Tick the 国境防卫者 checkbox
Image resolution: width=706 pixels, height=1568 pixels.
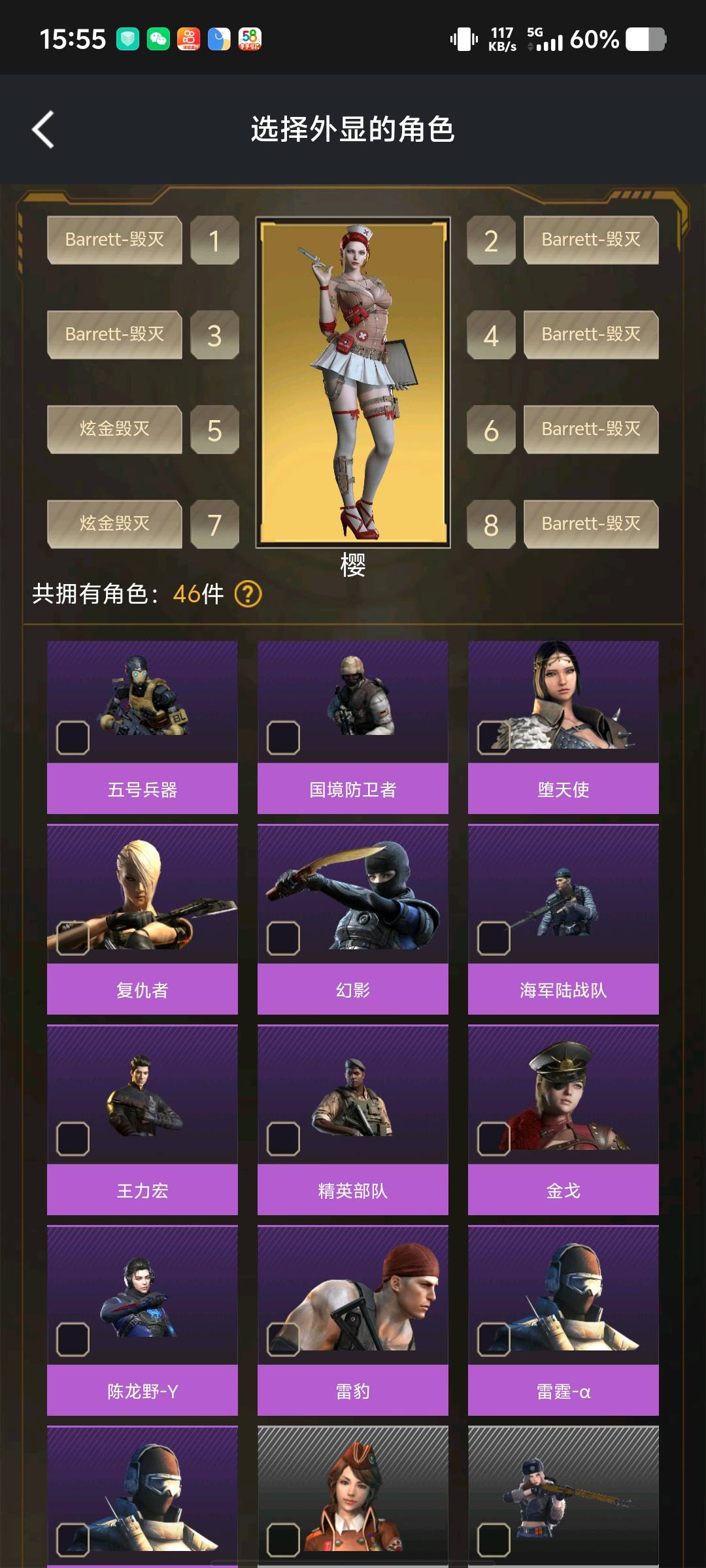click(283, 738)
